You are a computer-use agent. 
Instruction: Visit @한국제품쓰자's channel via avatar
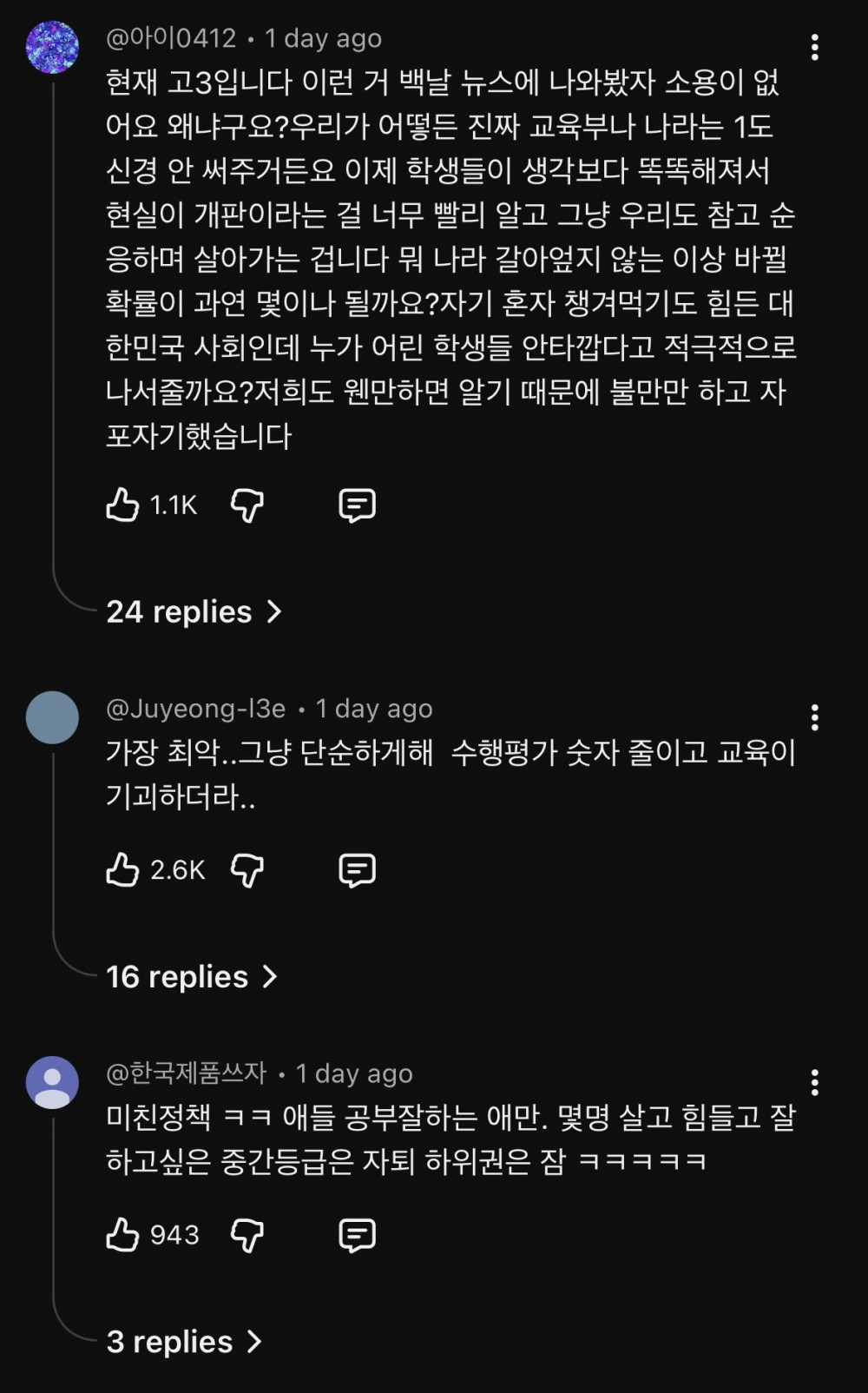click(x=52, y=1082)
